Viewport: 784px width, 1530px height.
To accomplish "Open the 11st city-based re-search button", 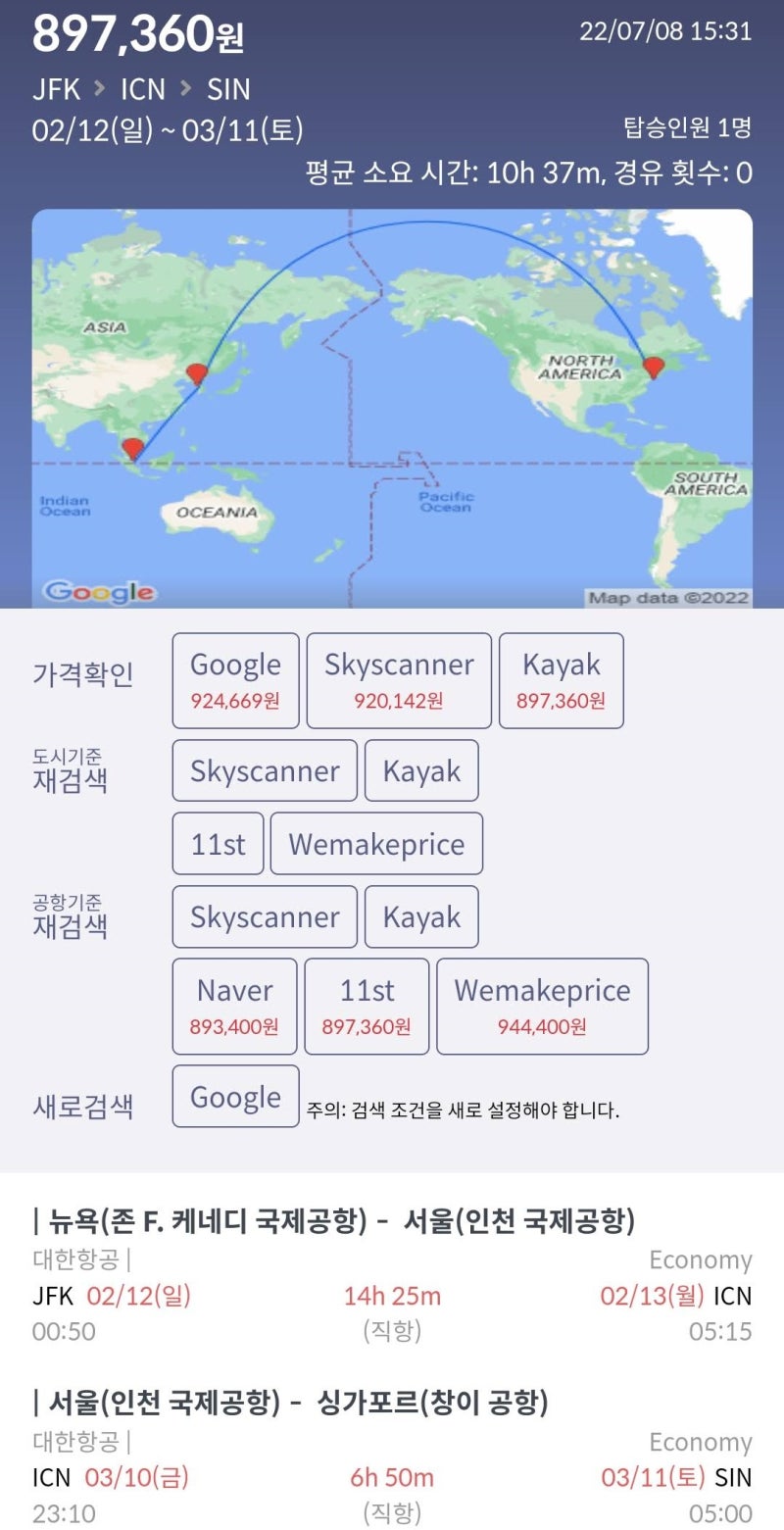I will click(x=218, y=843).
